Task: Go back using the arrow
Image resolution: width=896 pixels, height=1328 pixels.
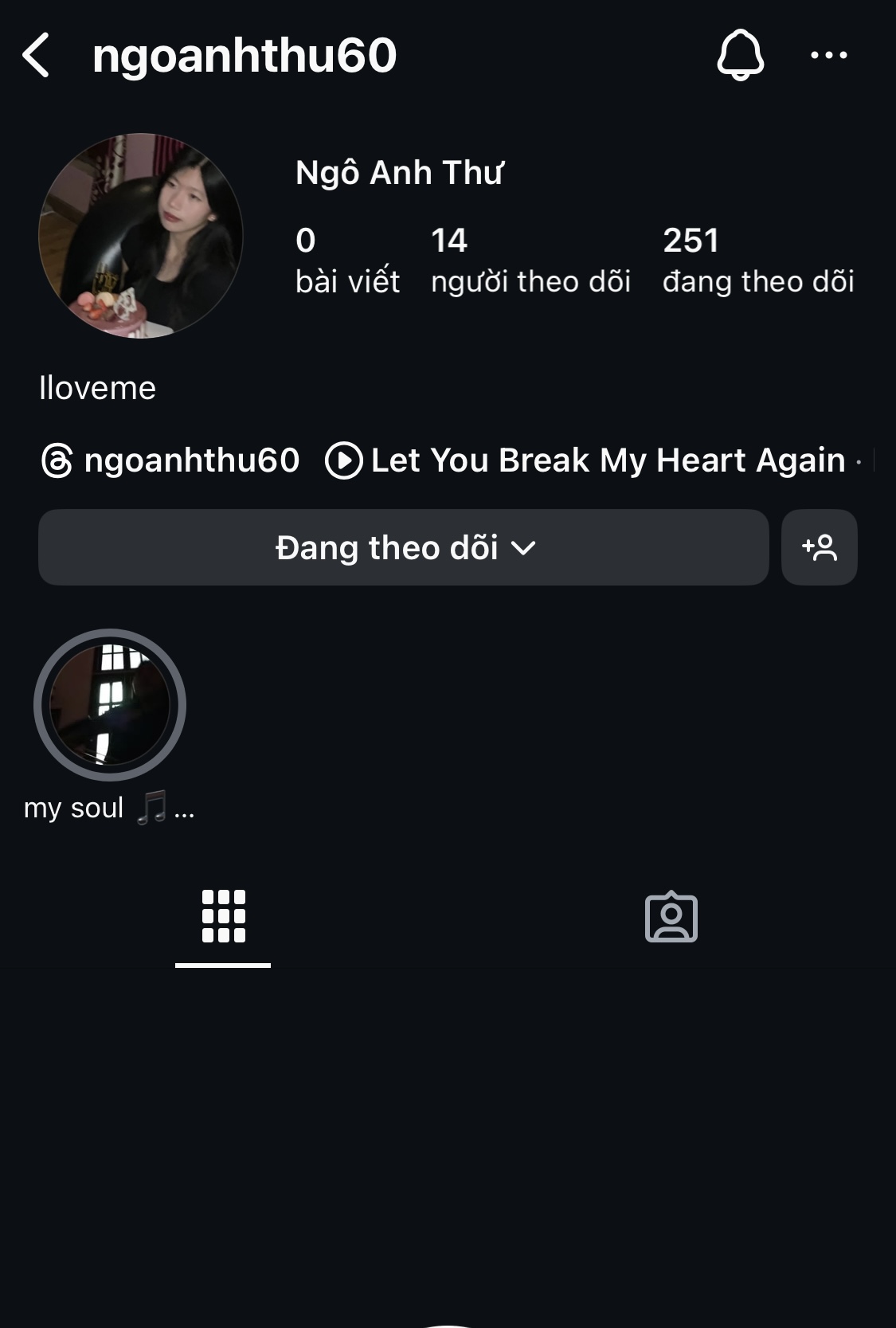Action: 37,55
